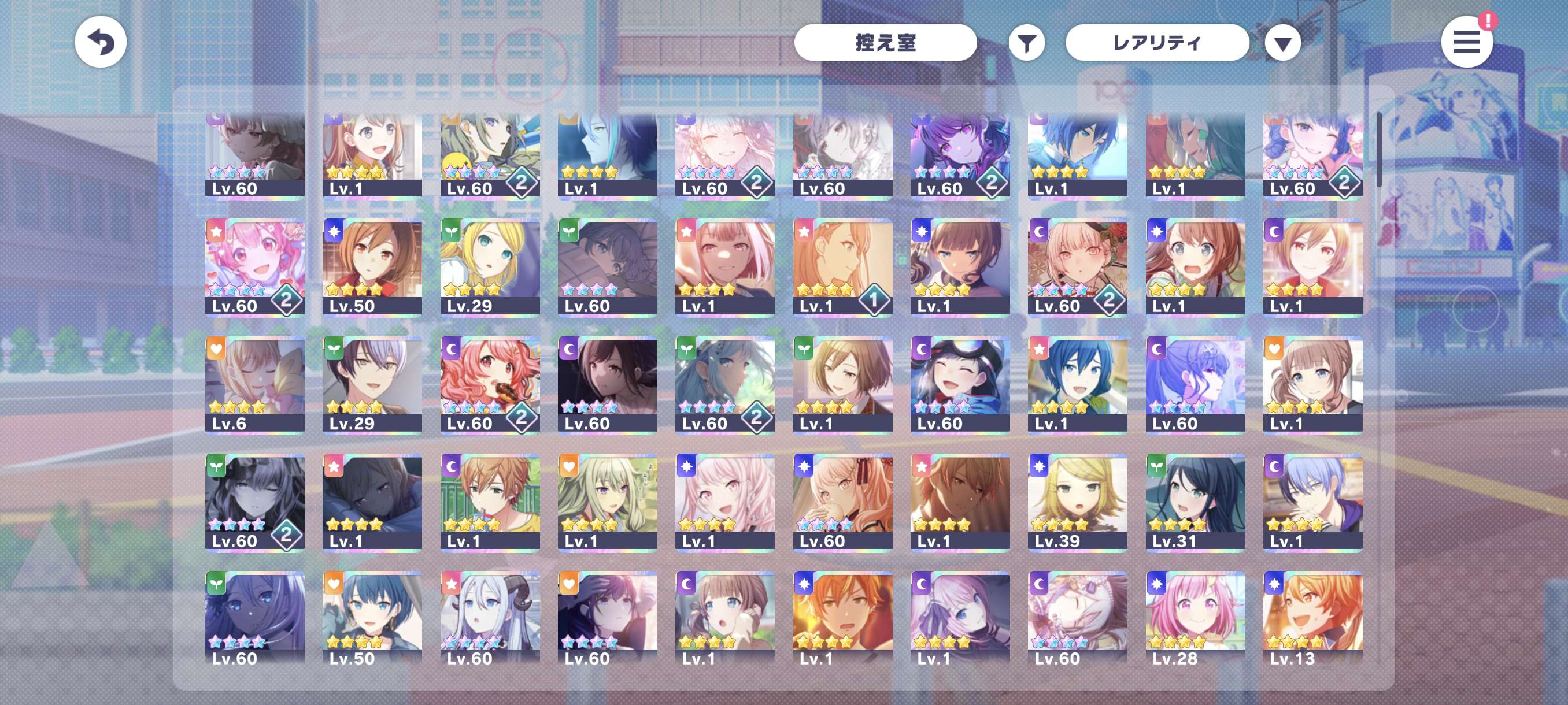Open the card filter funnel

coord(1026,43)
